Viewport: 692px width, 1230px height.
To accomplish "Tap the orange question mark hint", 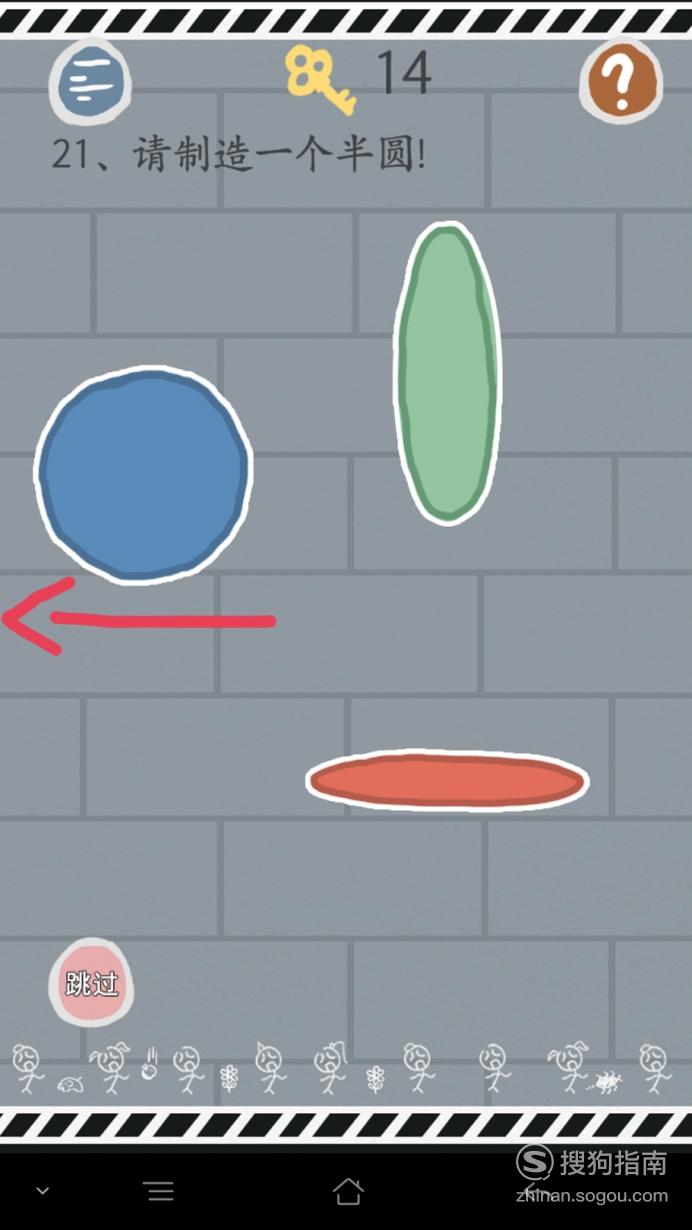I will [x=621, y=82].
